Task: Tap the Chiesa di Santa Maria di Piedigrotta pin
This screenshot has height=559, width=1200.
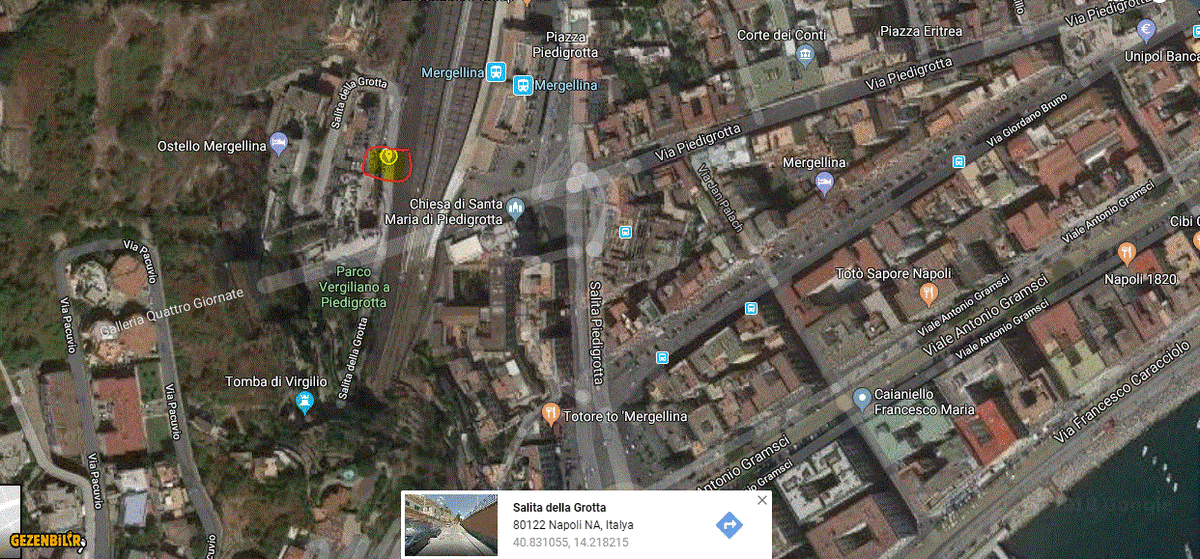Action: pos(516,207)
